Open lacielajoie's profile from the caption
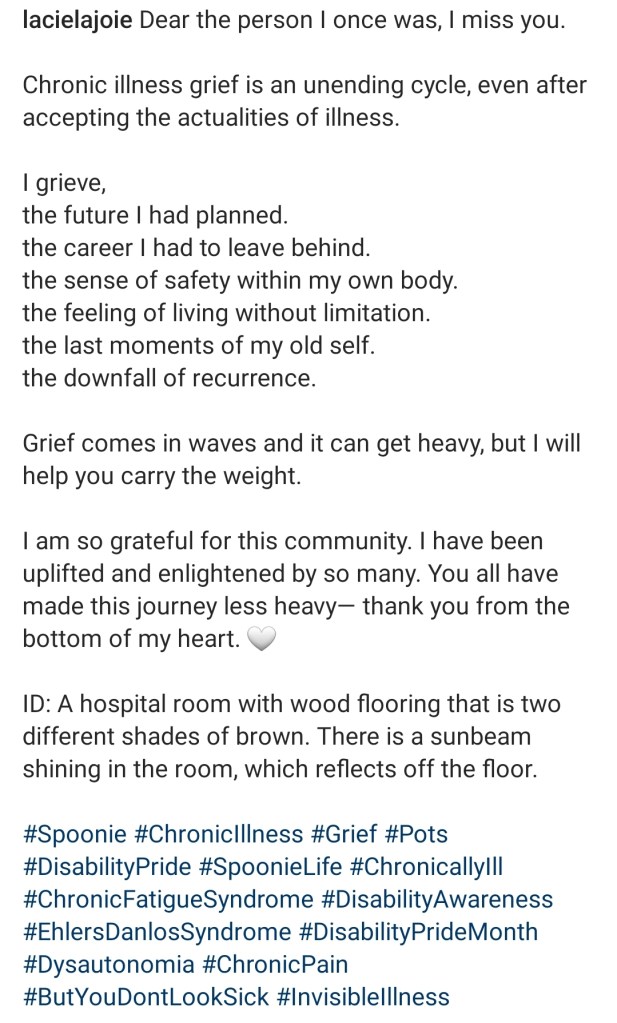 coord(76,20)
